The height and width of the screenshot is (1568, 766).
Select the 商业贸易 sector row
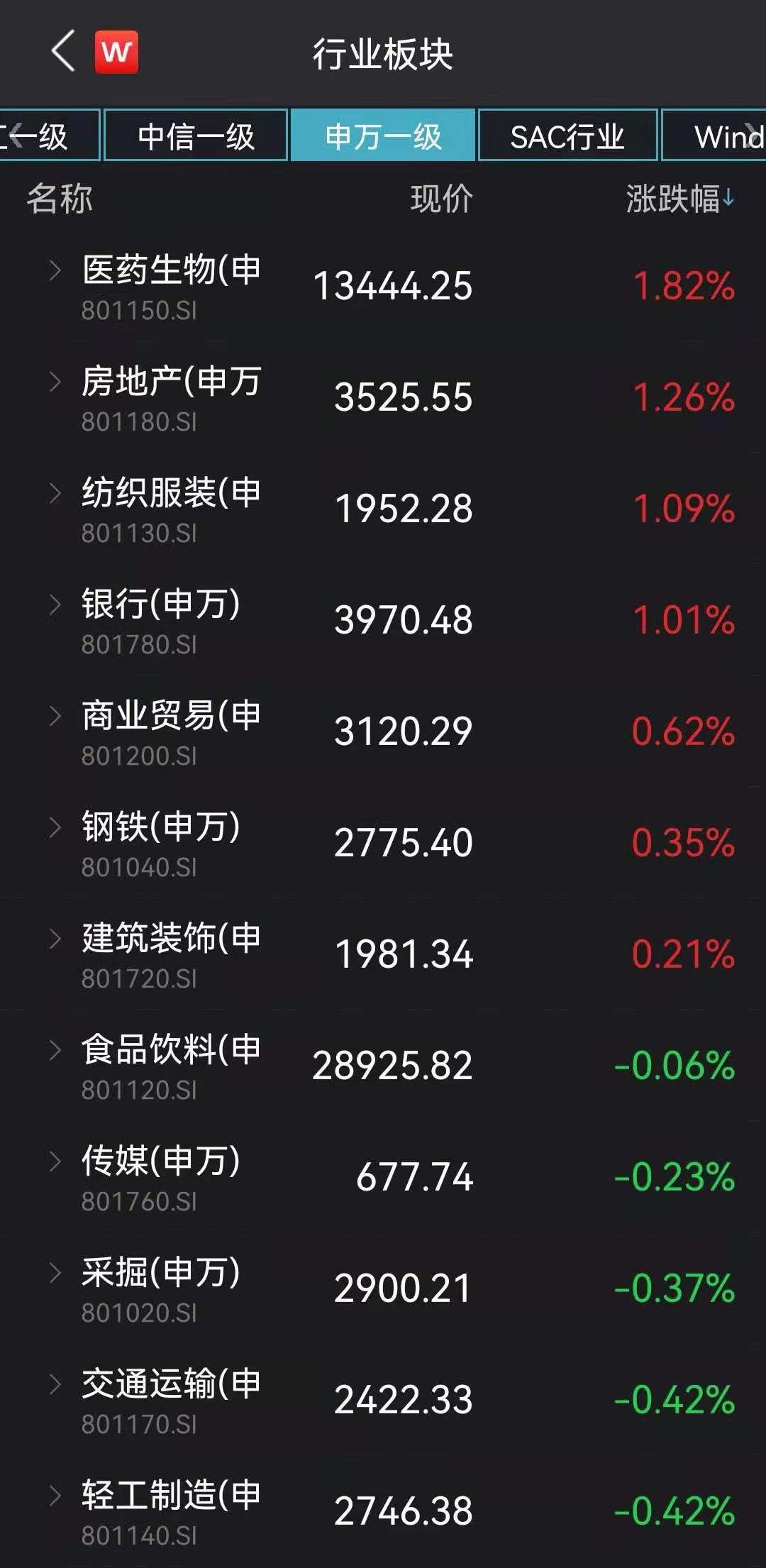tap(383, 732)
